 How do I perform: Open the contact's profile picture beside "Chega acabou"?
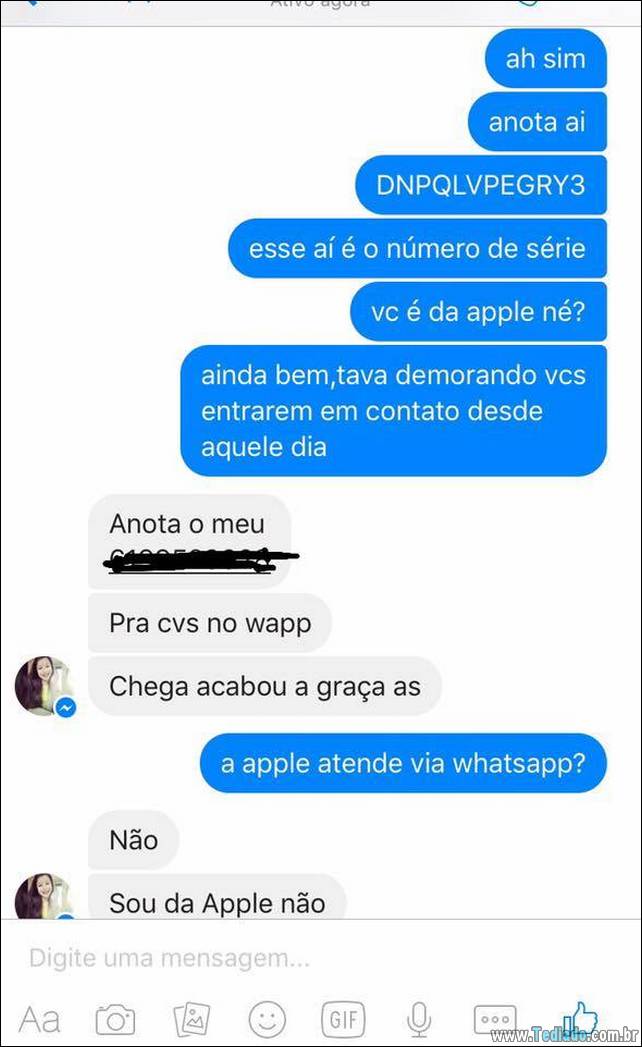point(45,686)
